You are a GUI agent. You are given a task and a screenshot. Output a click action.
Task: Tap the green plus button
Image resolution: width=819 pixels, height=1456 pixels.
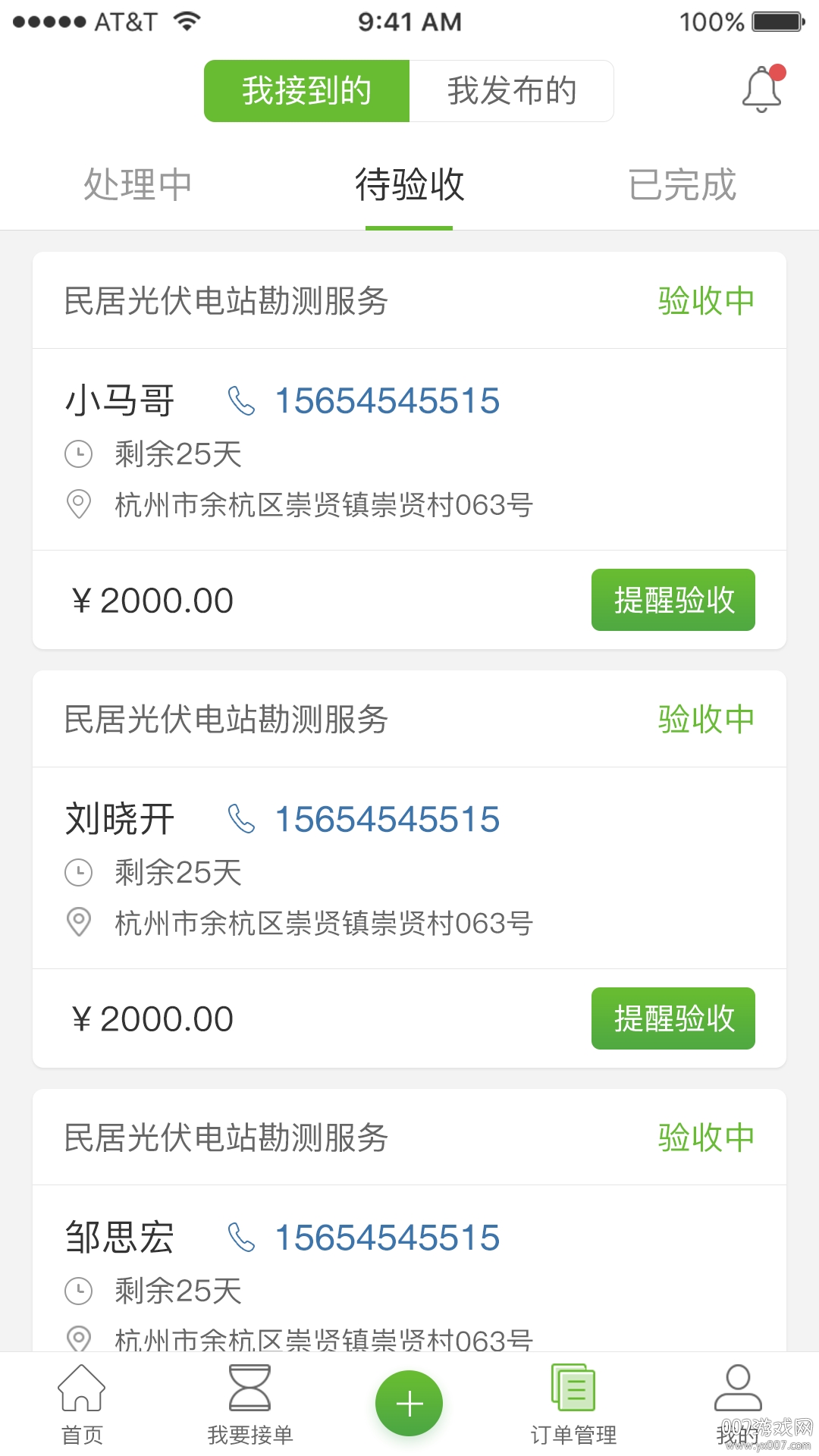tap(409, 1403)
